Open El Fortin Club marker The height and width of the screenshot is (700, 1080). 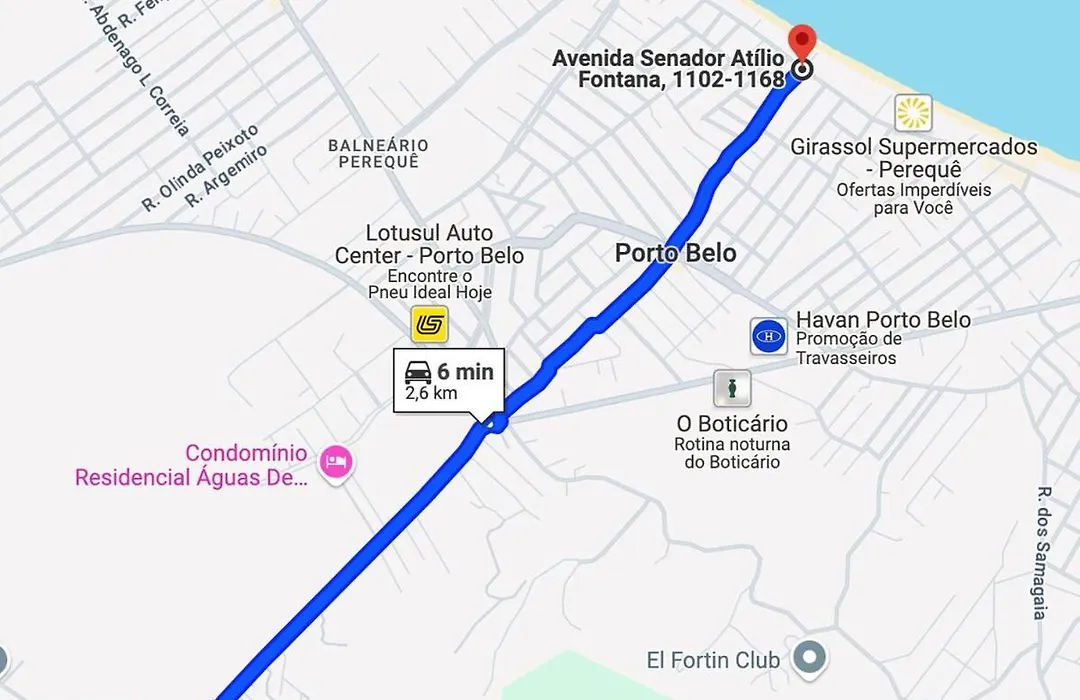point(808,657)
